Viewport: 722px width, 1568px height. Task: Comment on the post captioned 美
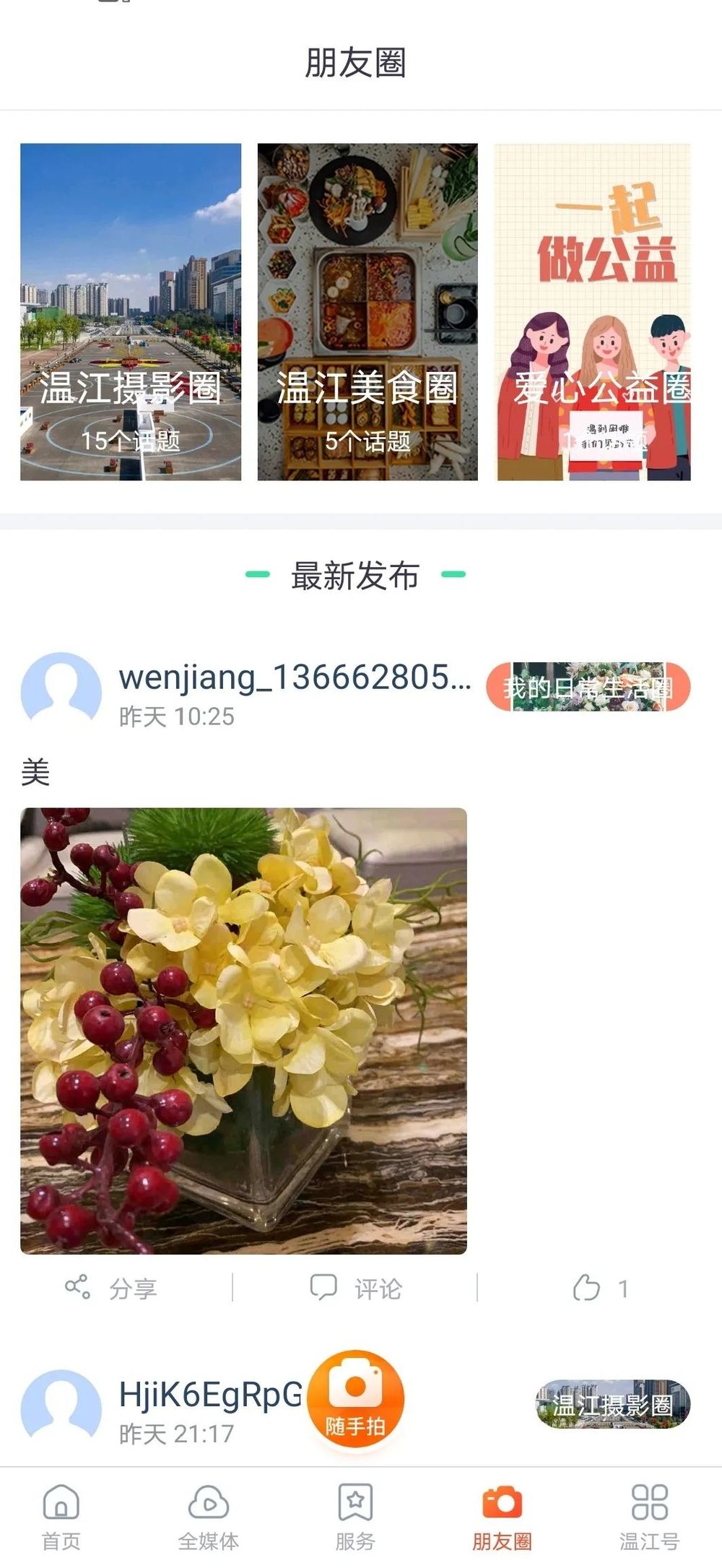355,1288
